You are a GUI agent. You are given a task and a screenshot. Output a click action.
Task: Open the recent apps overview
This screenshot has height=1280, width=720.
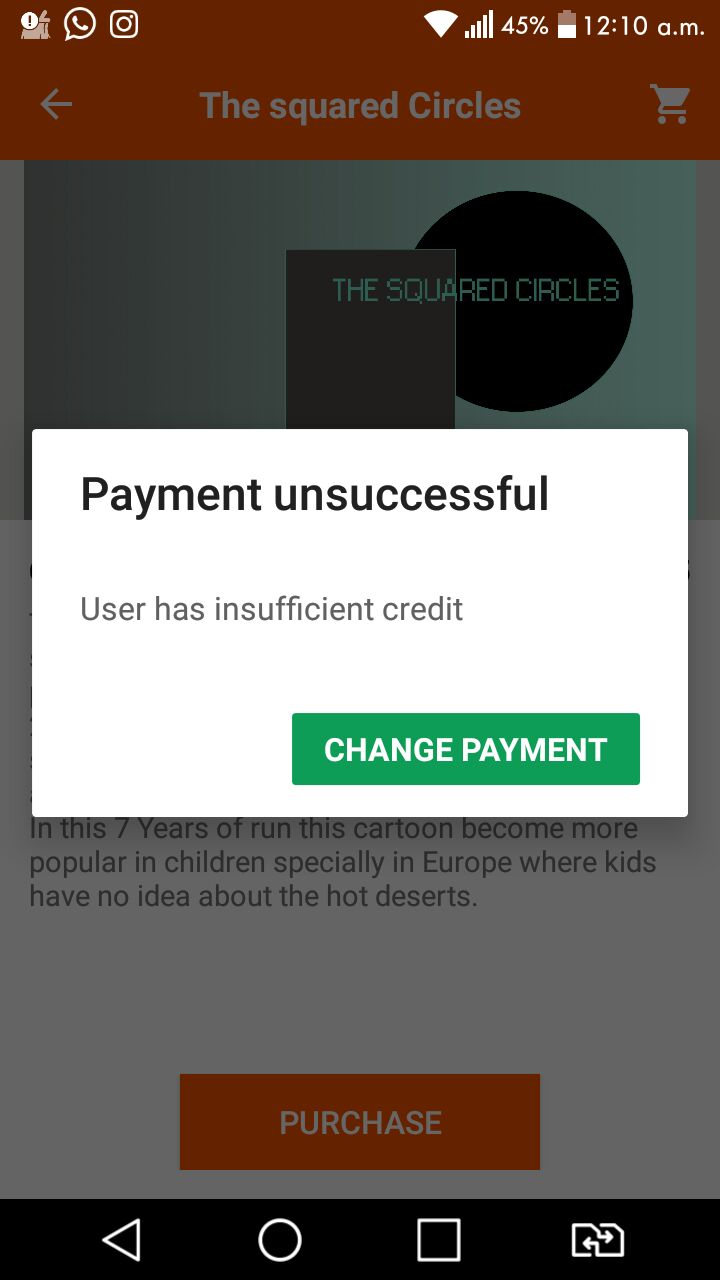coord(439,1240)
